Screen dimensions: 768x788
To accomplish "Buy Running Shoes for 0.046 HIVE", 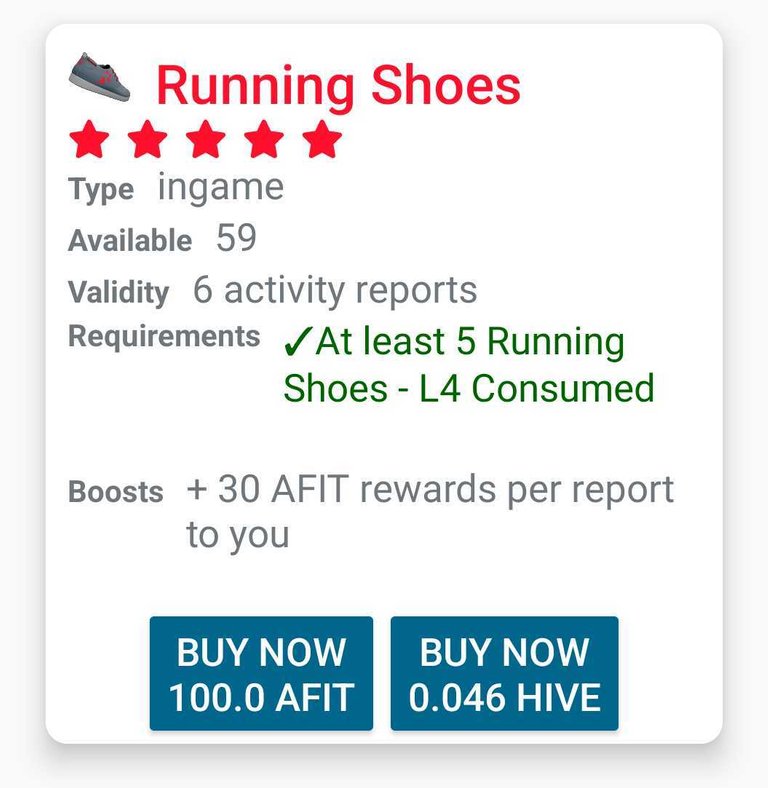I will [504, 674].
